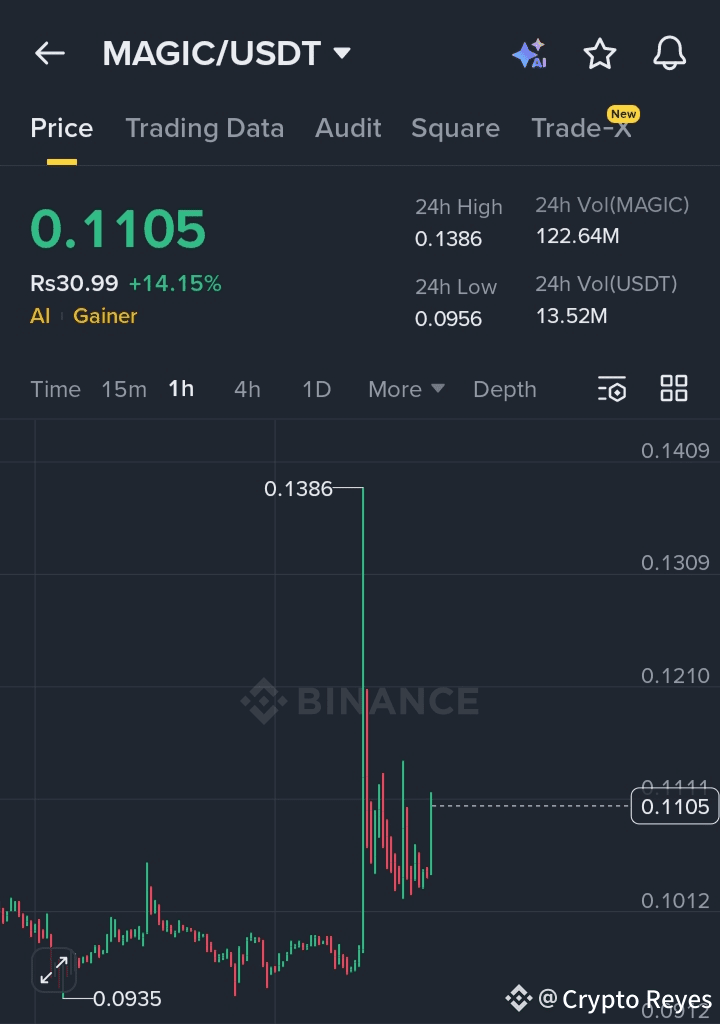Select the 1h chart interval
This screenshot has height=1024, width=720.
point(181,389)
